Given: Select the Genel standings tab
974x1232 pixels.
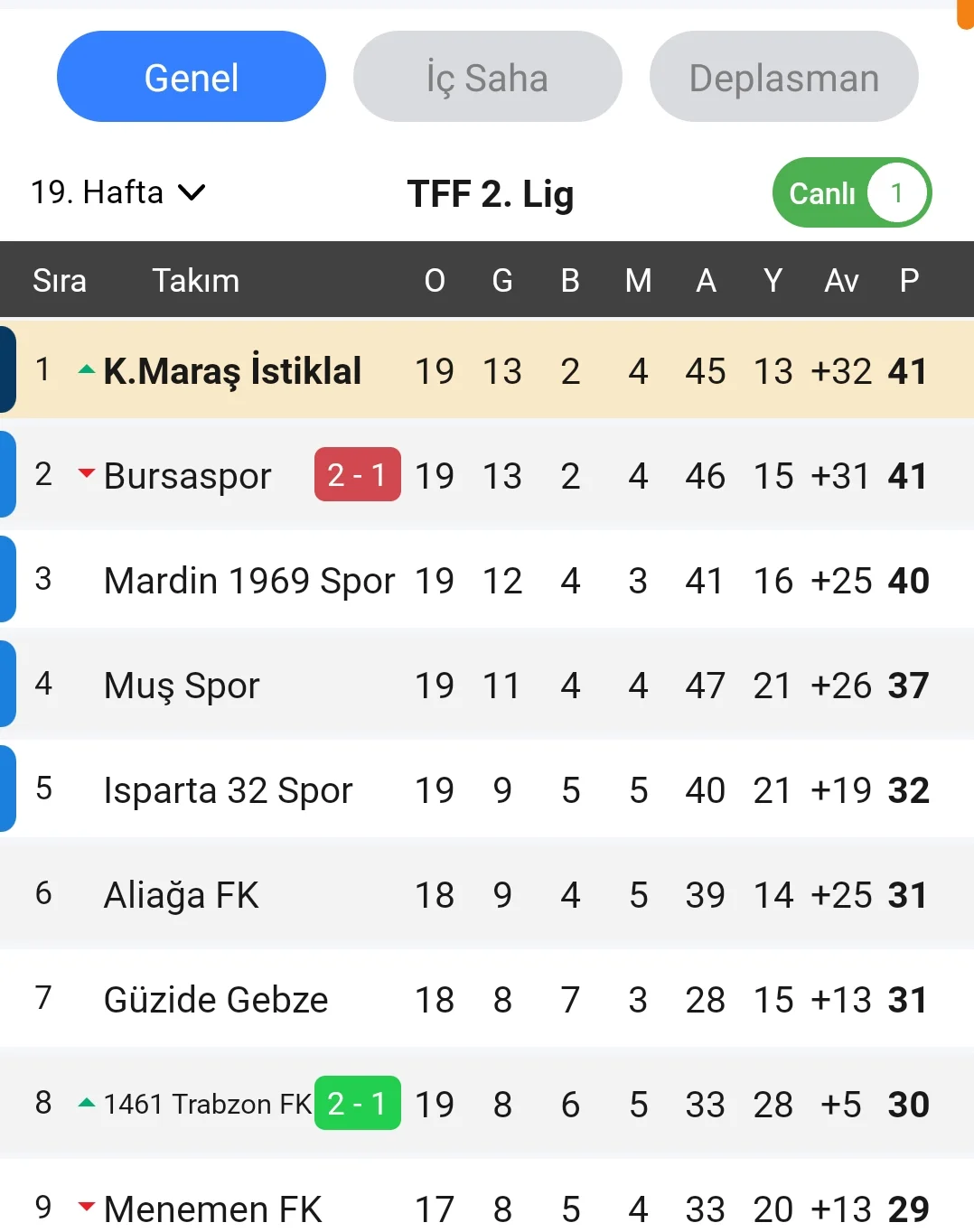Looking at the screenshot, I should click(192, 78).
